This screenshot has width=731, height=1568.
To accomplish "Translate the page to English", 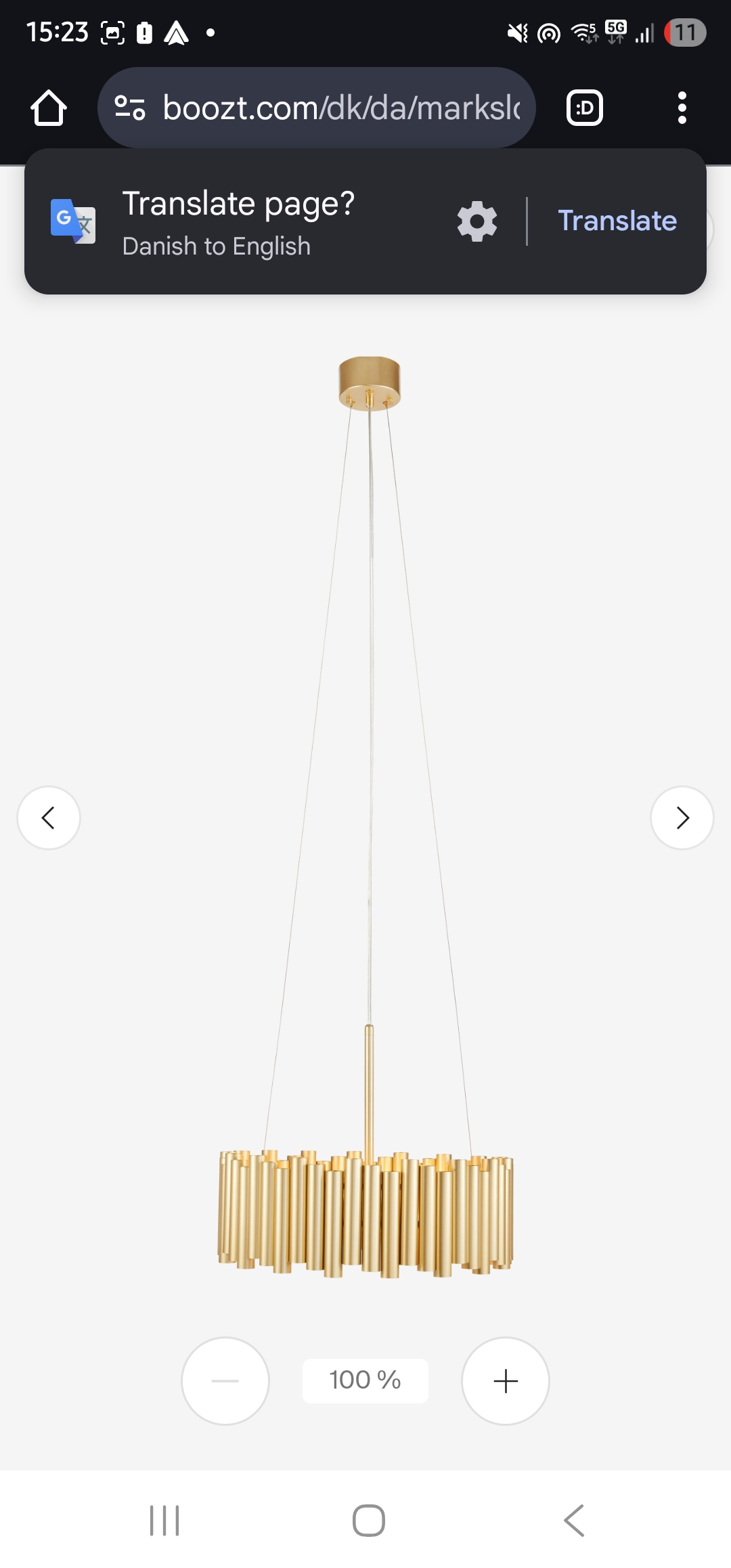I will coord(617,221).
